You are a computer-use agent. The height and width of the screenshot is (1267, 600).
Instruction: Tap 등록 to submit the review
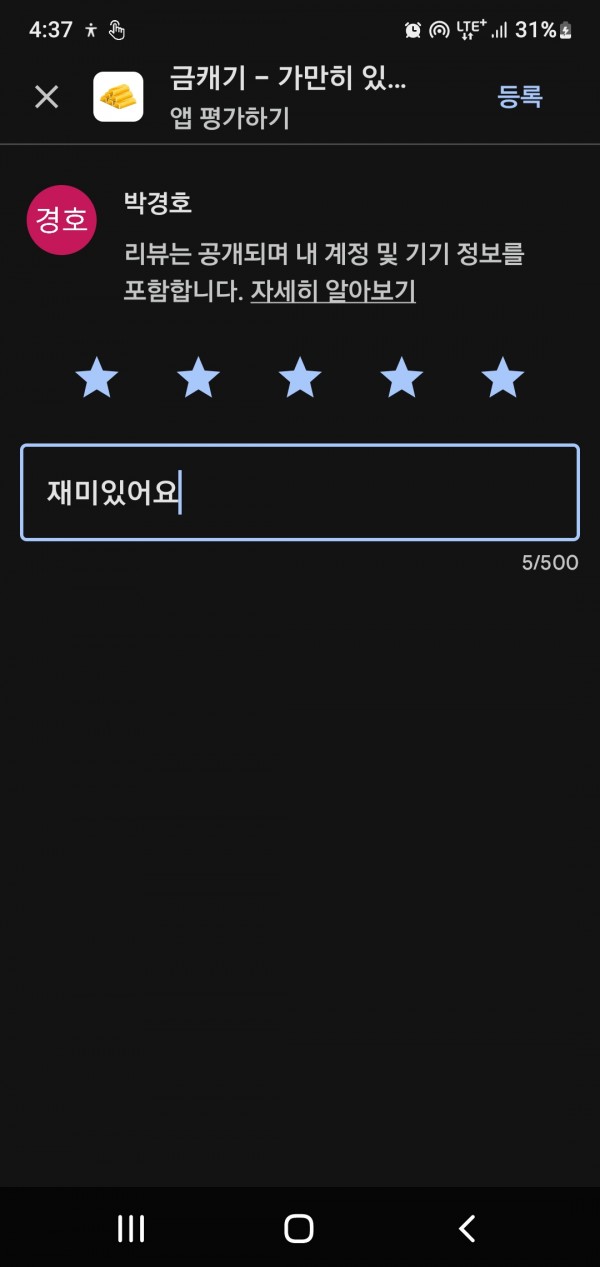520,97
